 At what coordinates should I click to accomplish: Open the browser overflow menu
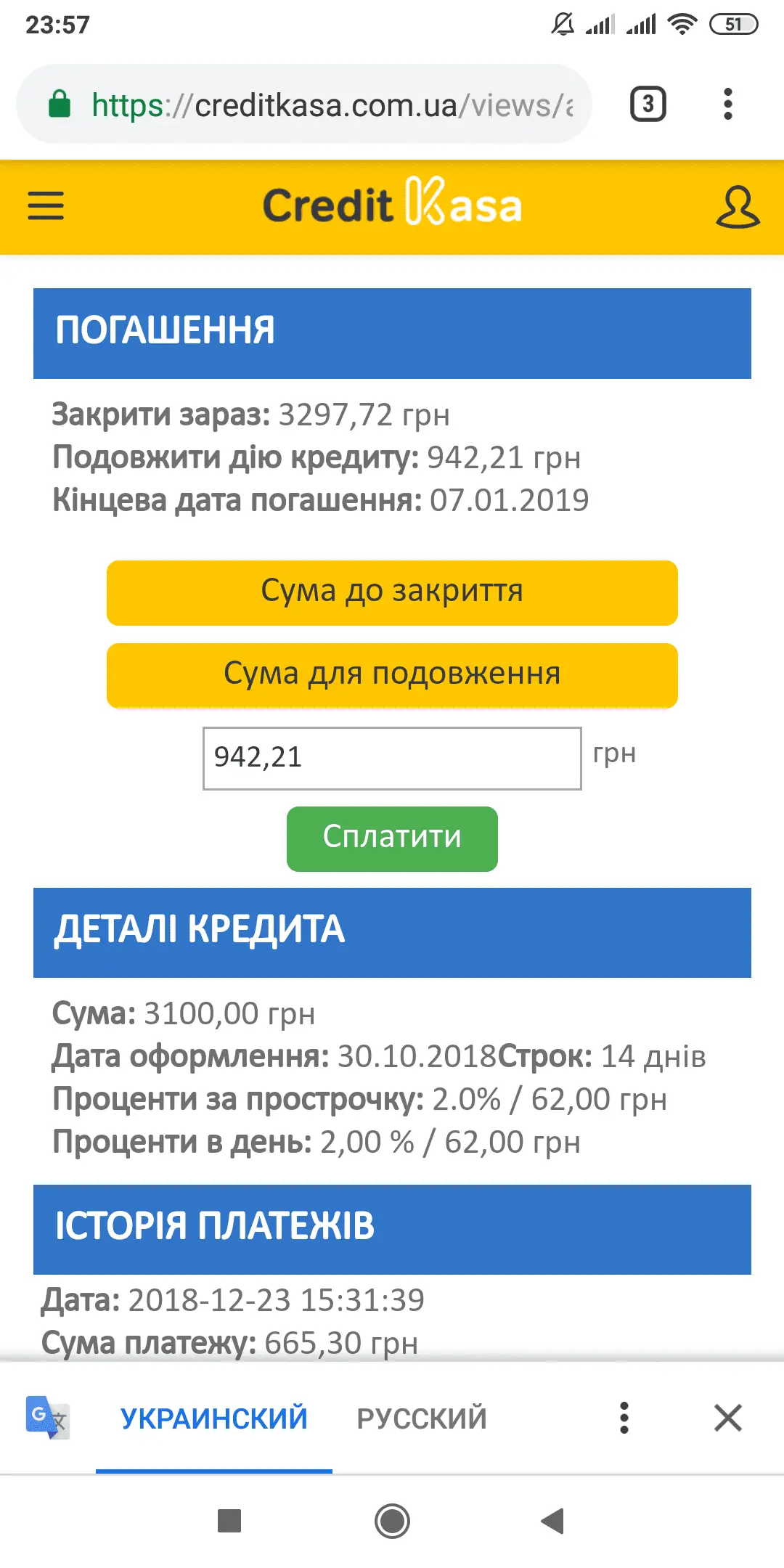728,104
